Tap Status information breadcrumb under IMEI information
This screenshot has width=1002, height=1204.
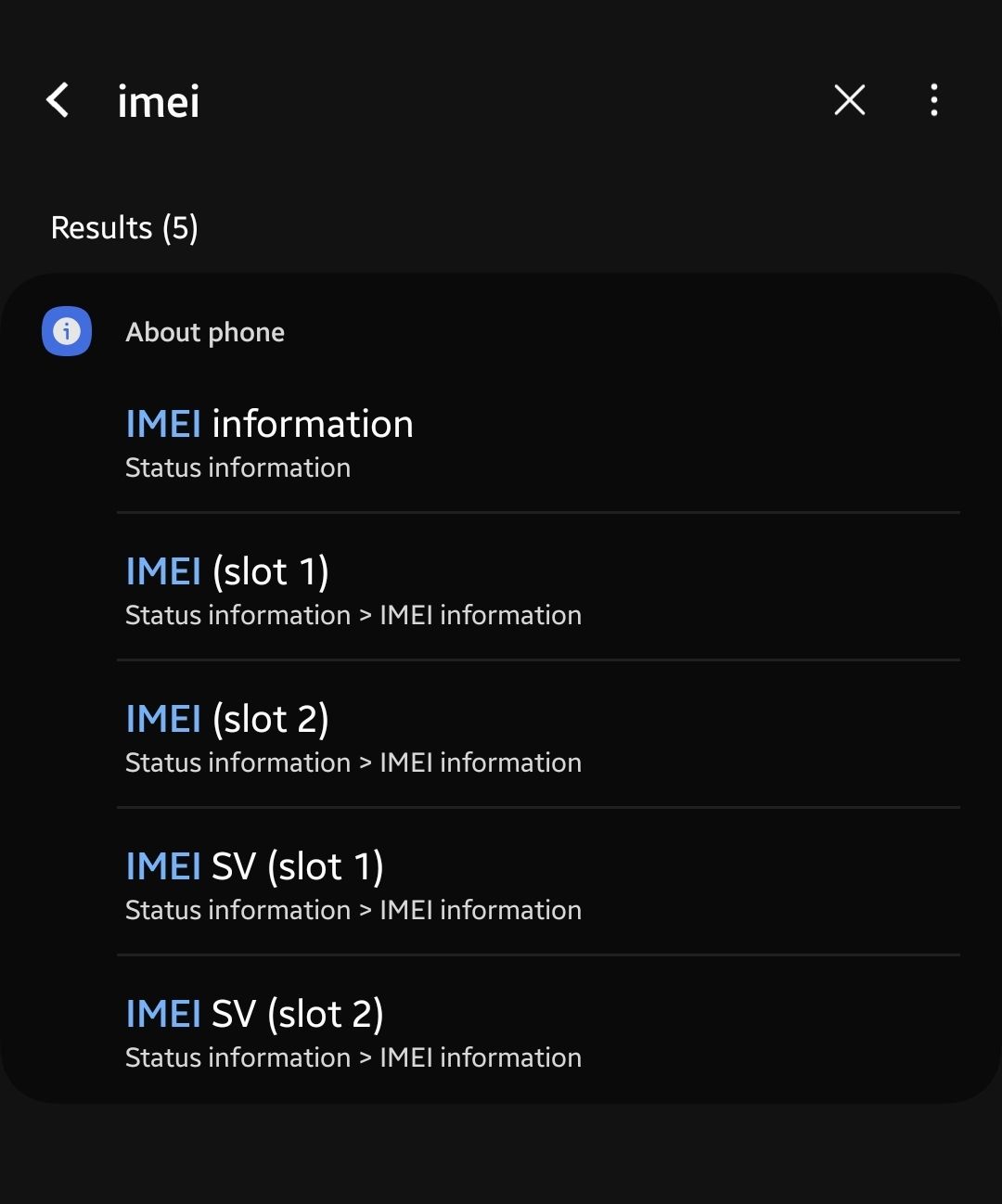coord(238,468)
